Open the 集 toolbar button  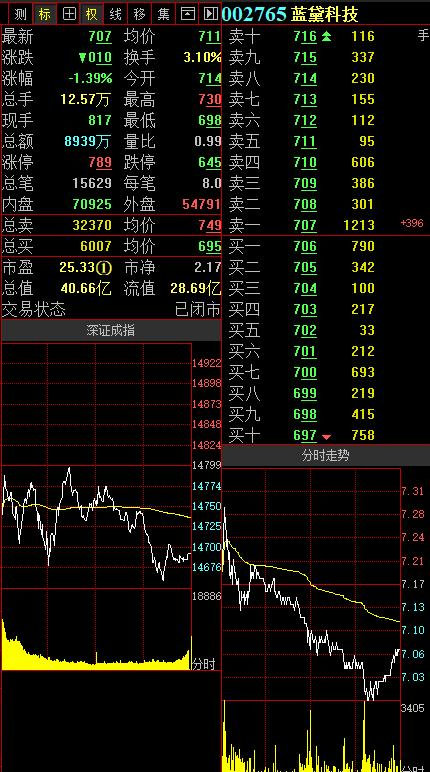[x=163, y=14]
